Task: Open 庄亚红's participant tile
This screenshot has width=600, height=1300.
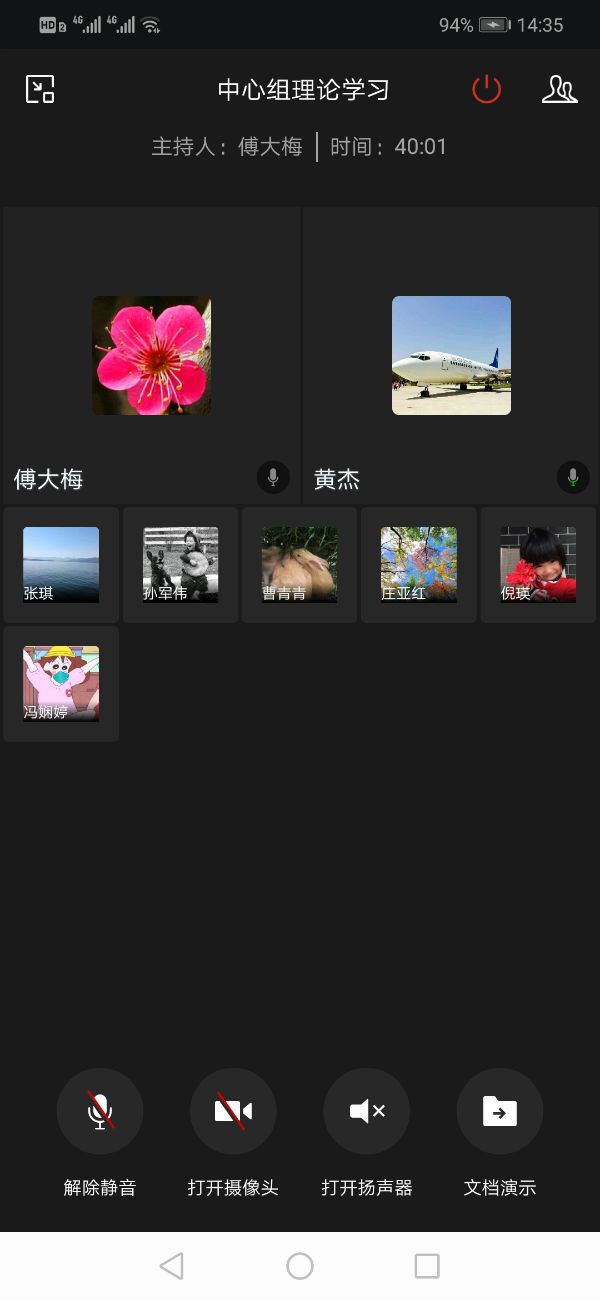Action: pos(418,565)
